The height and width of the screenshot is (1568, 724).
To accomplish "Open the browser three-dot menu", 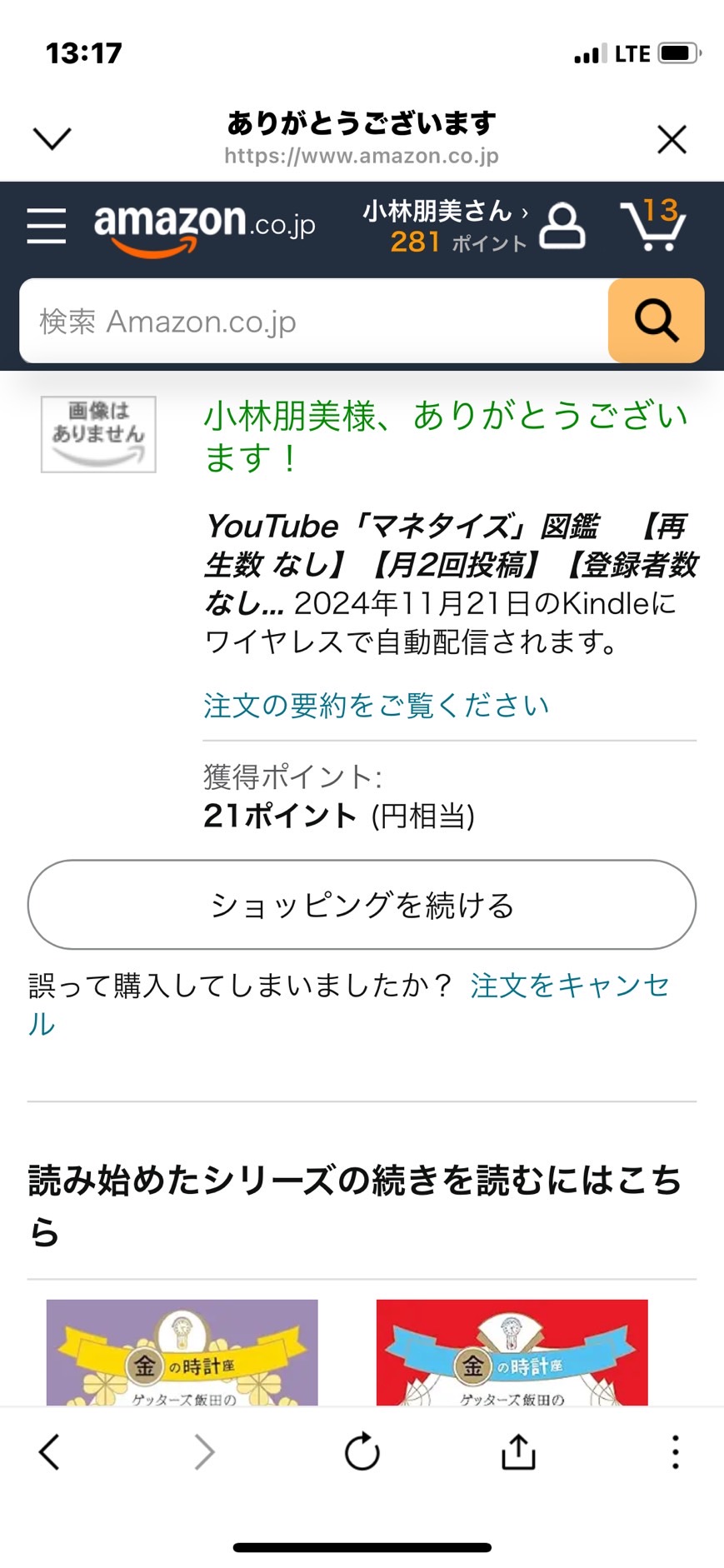I will [675, 1452].
